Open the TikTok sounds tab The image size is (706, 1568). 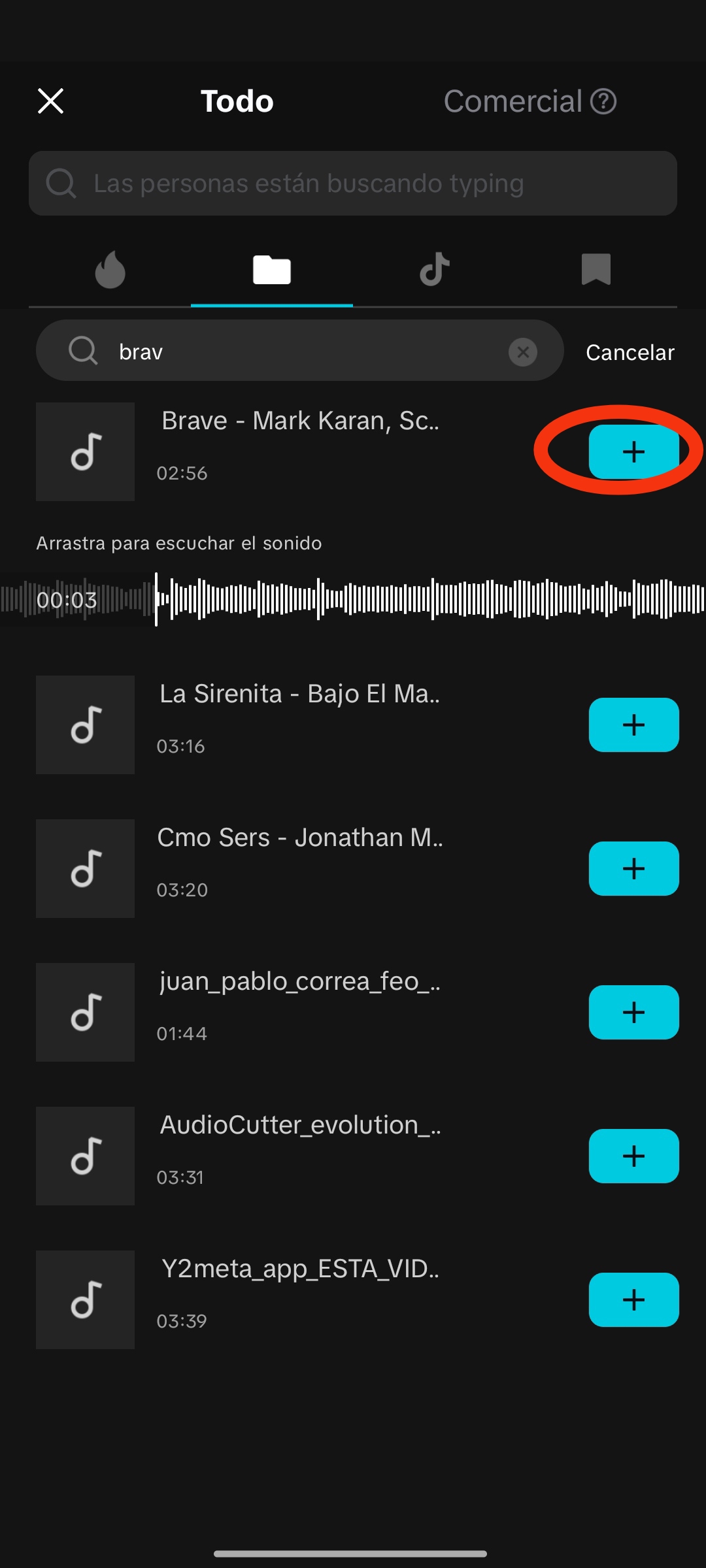[x=434, y=269]
